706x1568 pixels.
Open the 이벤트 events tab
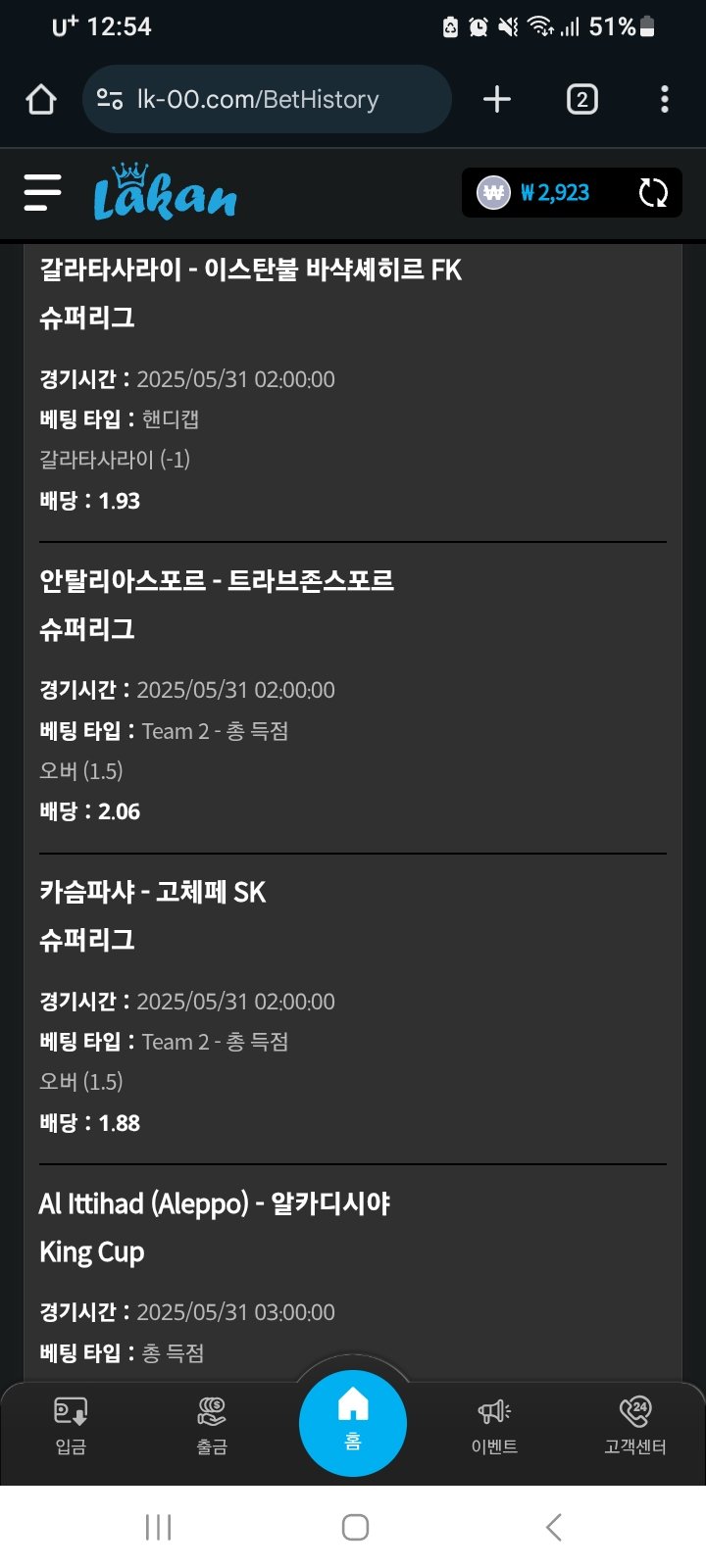pos(494,1426)
